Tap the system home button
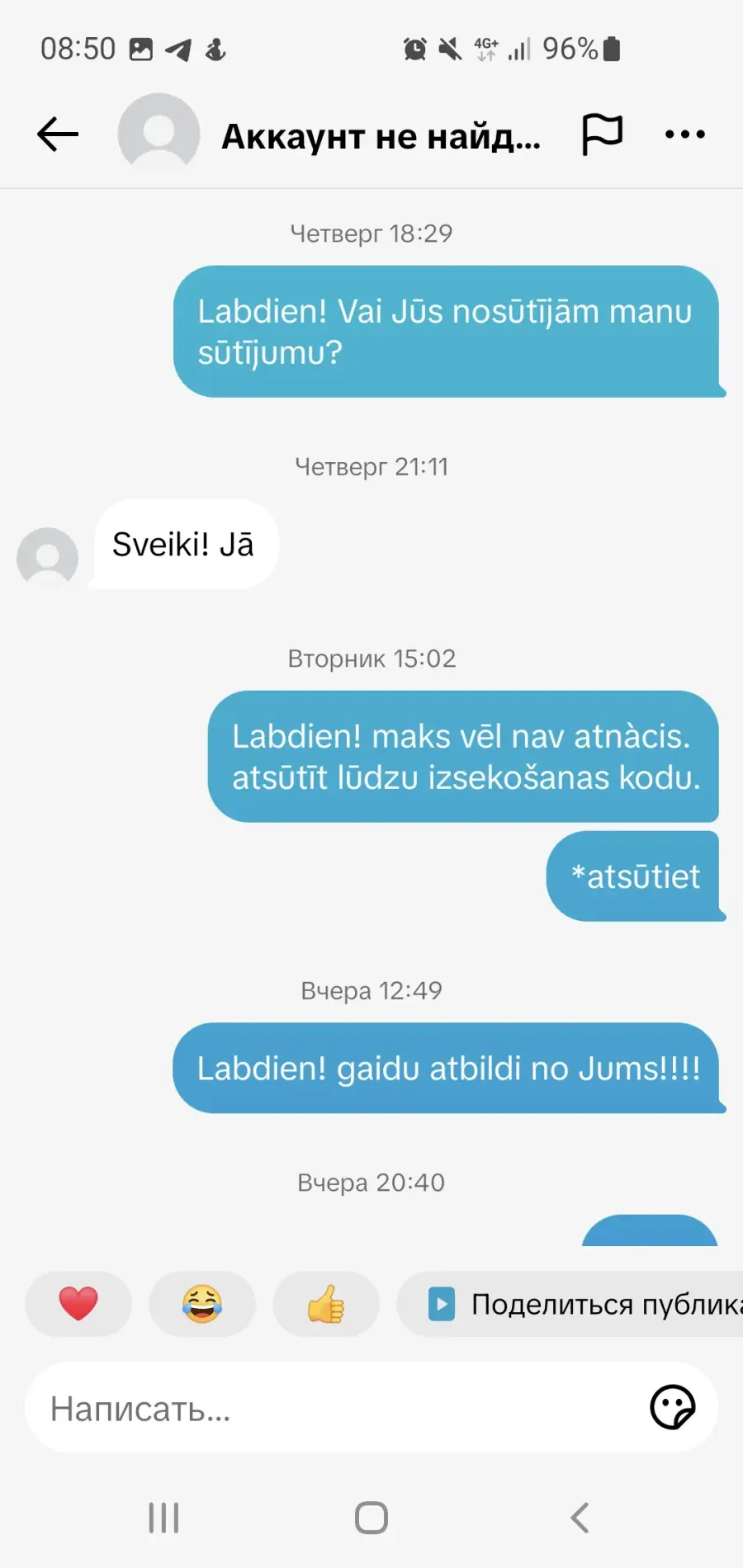This screenshot has width=743, height=1568. (371, 1517)
